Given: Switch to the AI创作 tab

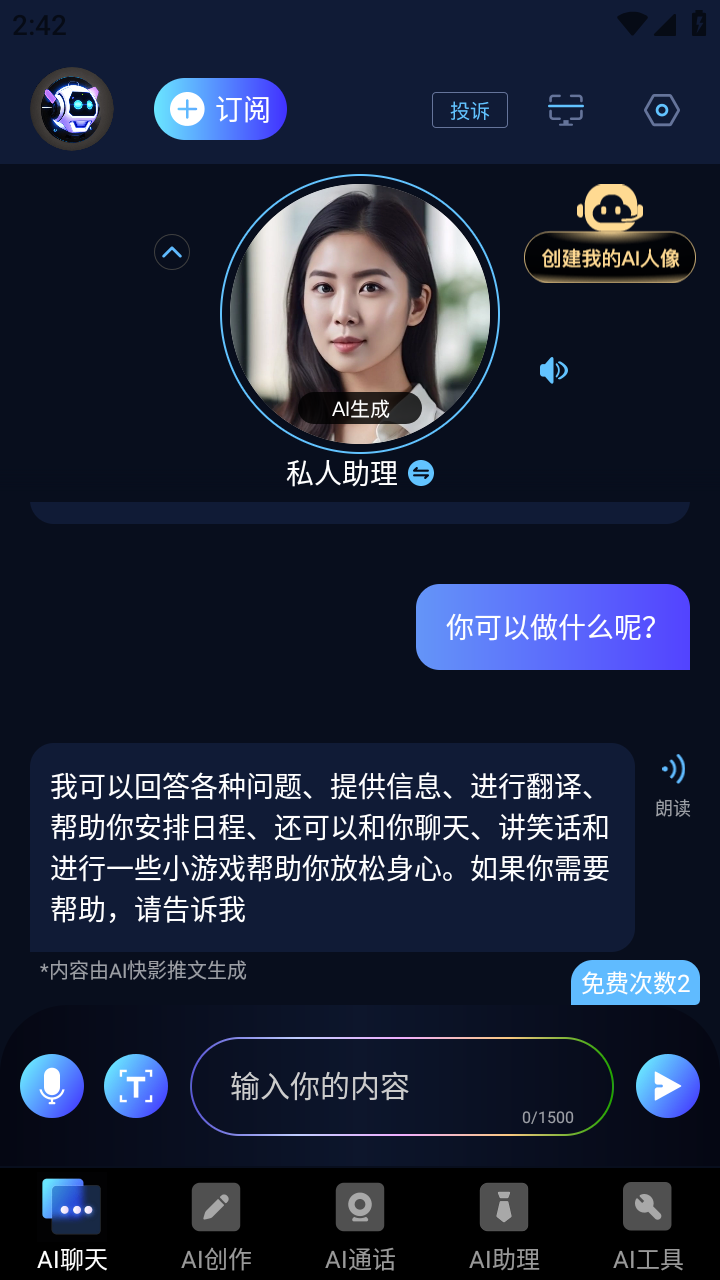Looking at the screenshot, I should pos(216,1225).
